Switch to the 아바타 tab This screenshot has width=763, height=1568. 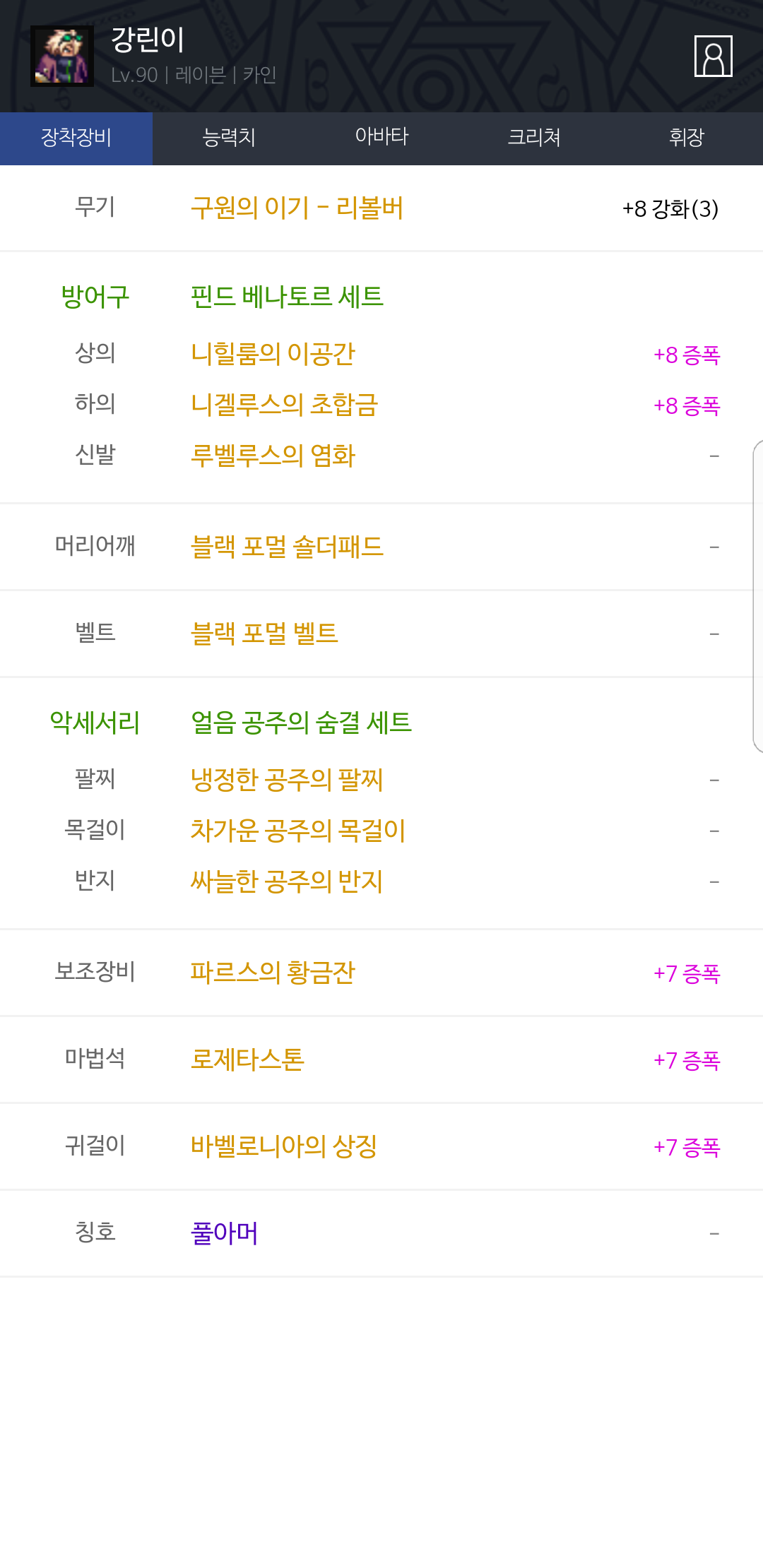coord(381,136)
